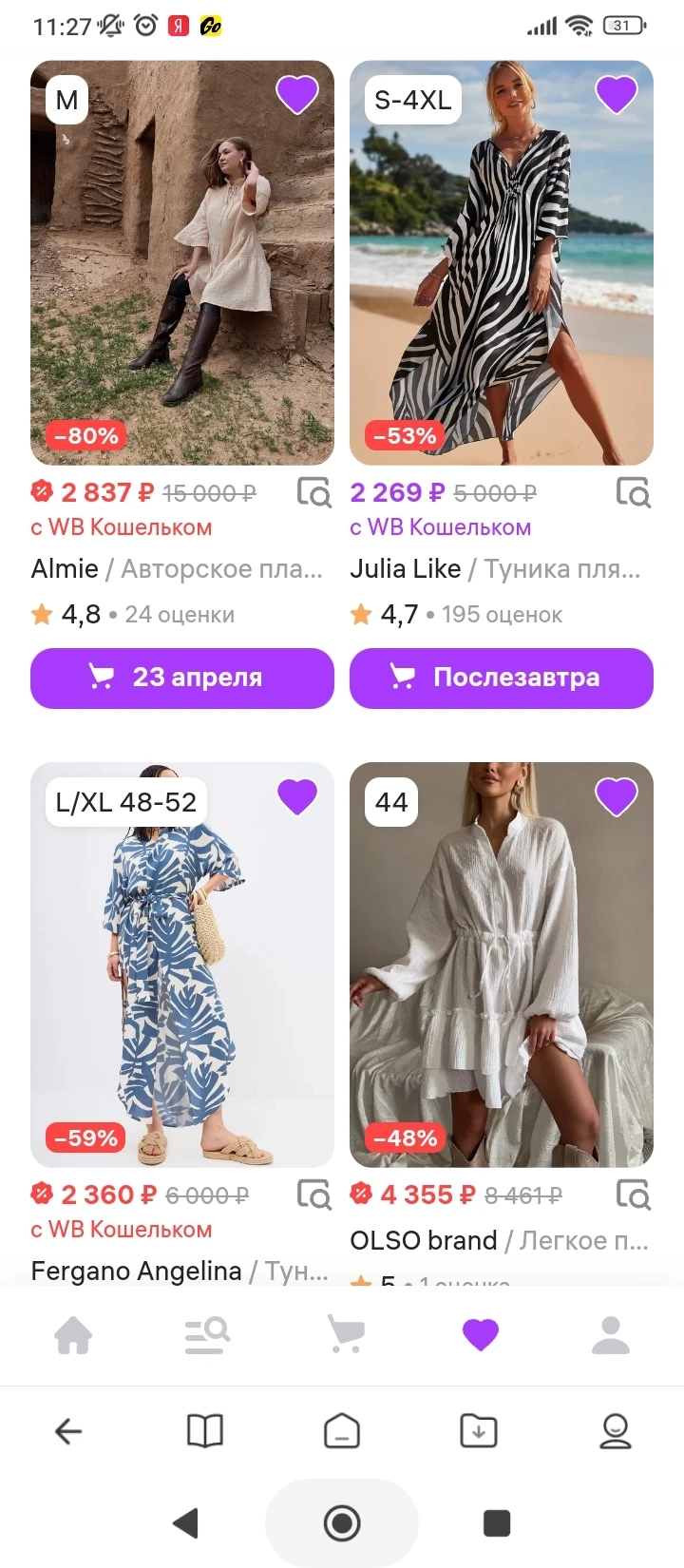684x1568 pixels.
Task: Add Almie dress to cart, delivery 23 апреля
Action: pos(182,678)
